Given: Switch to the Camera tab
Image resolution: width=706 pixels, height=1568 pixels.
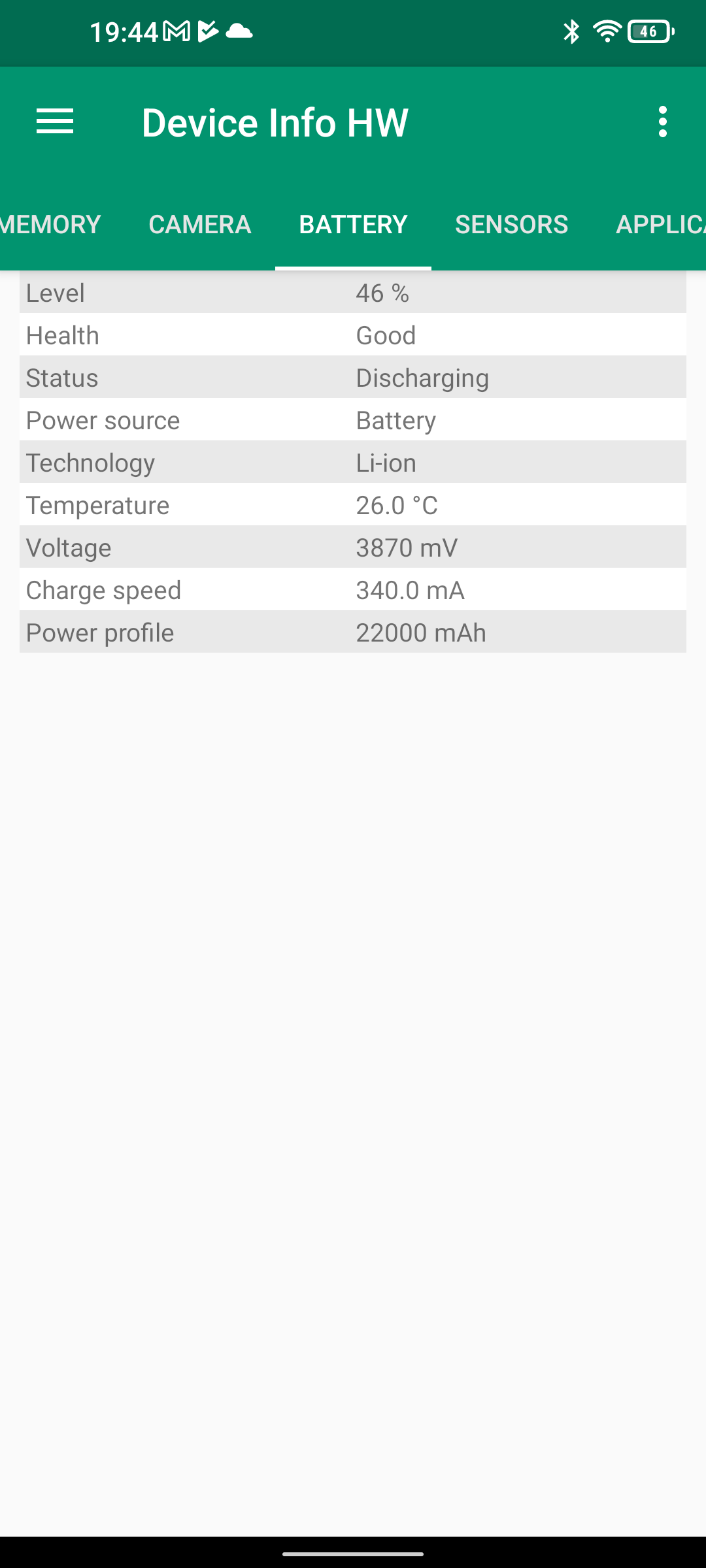Looking at the screenshot, I should point(199,225).
